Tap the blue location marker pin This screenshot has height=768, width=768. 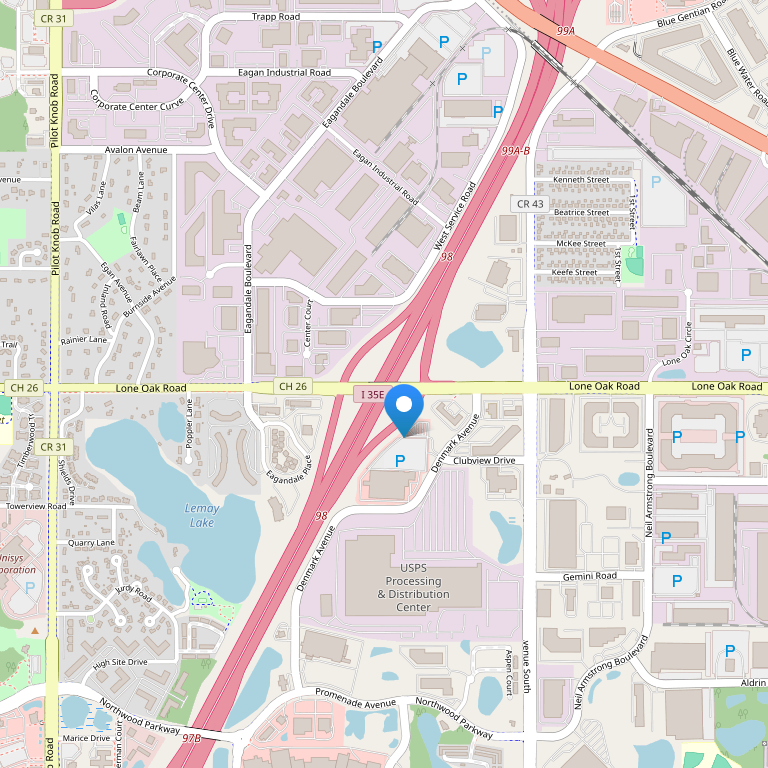pyautogui.click(x=405, y=407)
